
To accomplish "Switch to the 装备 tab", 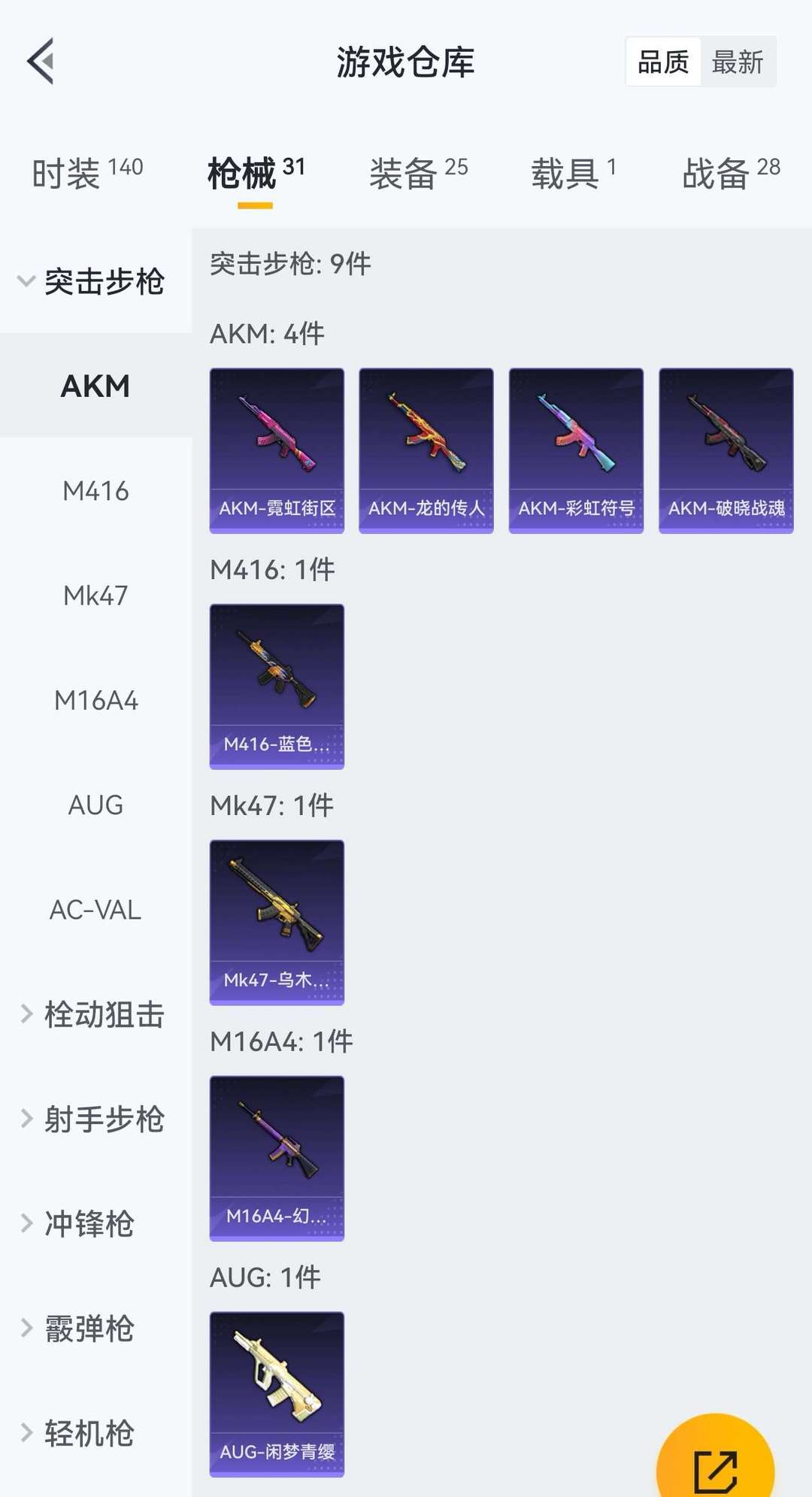I will click(418, 173).
